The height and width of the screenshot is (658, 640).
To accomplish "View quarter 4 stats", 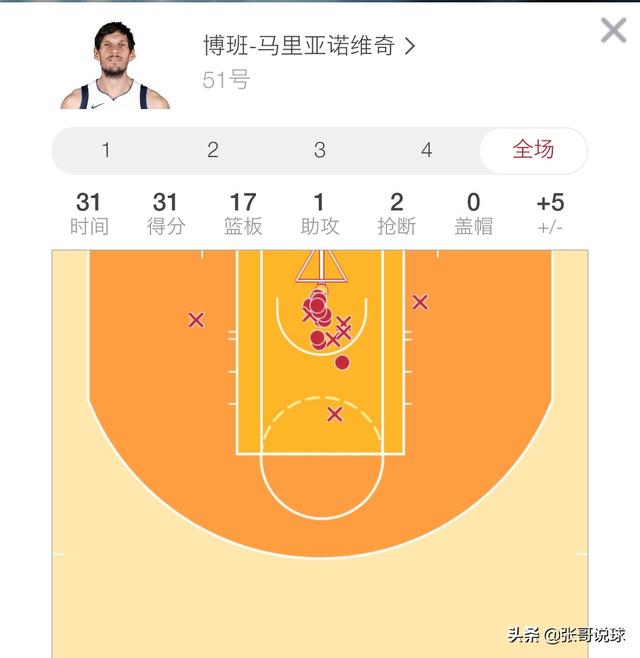I will pos(426,151).
